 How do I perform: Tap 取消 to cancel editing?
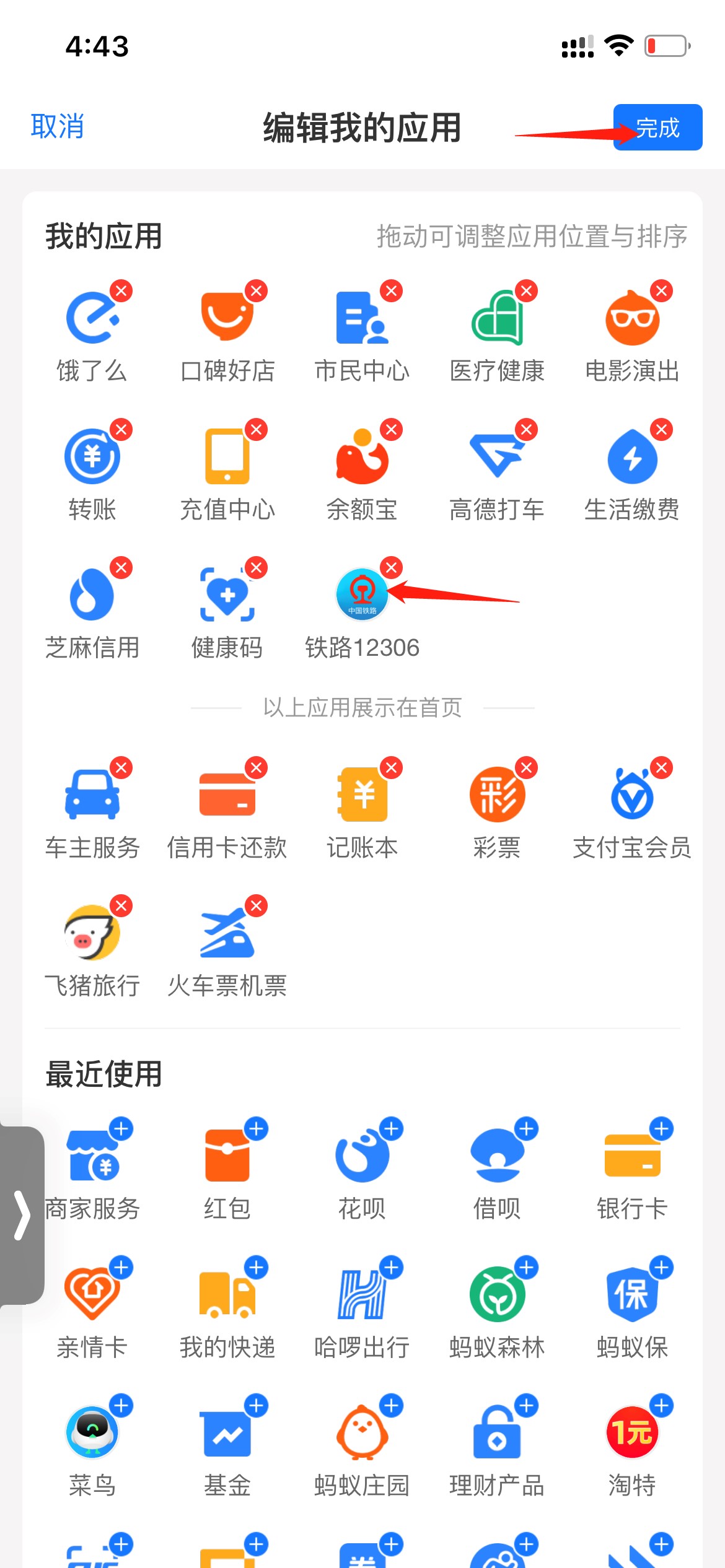point(57,126)
